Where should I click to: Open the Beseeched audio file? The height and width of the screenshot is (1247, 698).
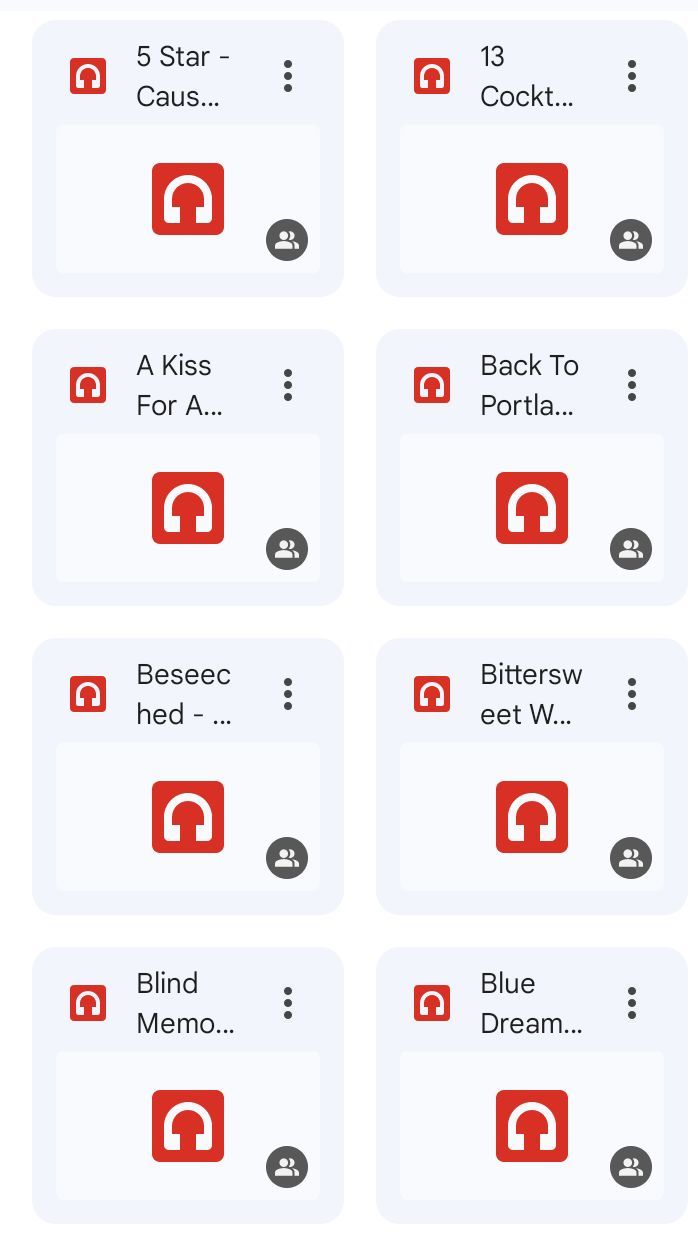point(187,817)
